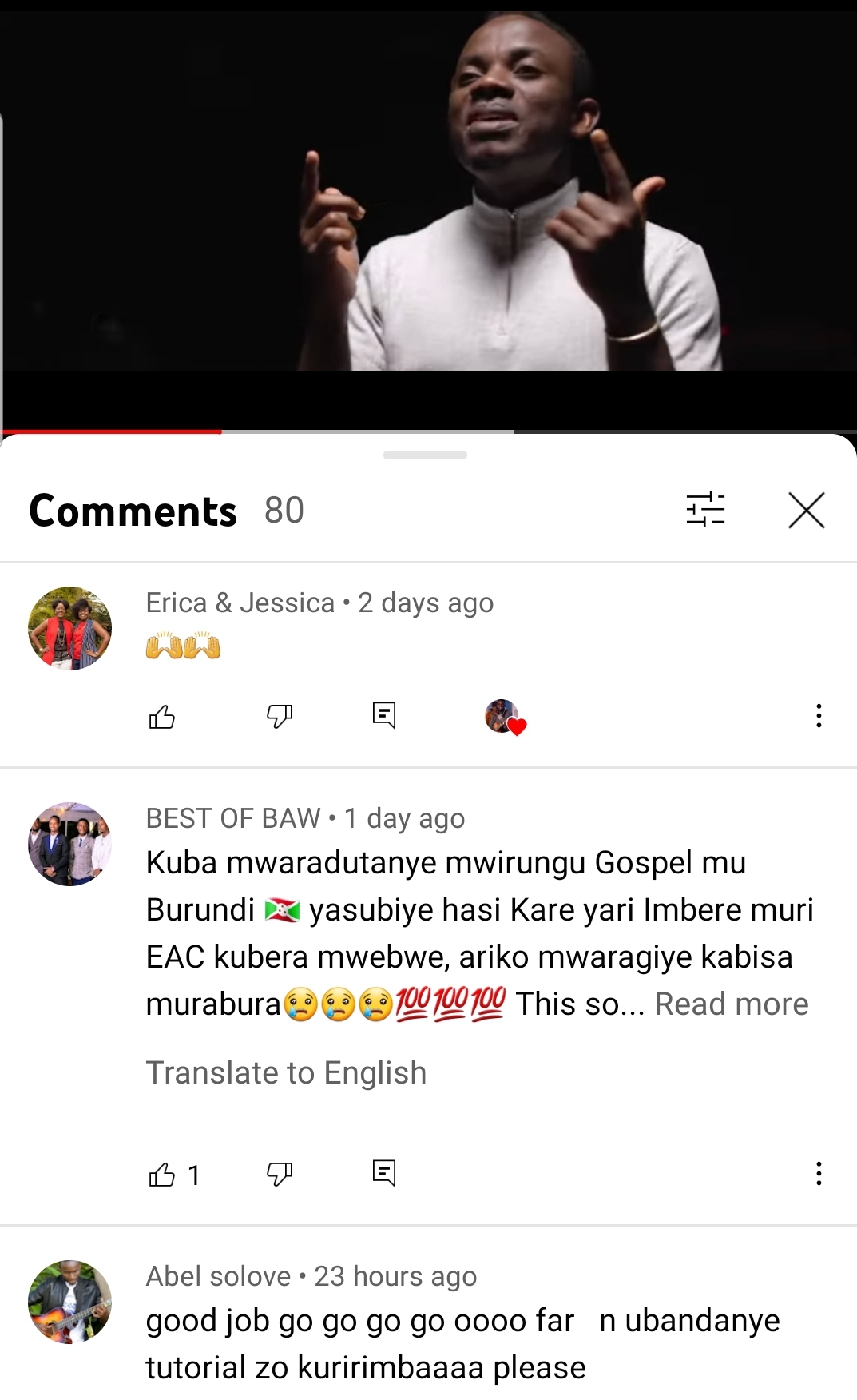Close the comments panel
857x1400 pixels.
(x=806, y=511)
